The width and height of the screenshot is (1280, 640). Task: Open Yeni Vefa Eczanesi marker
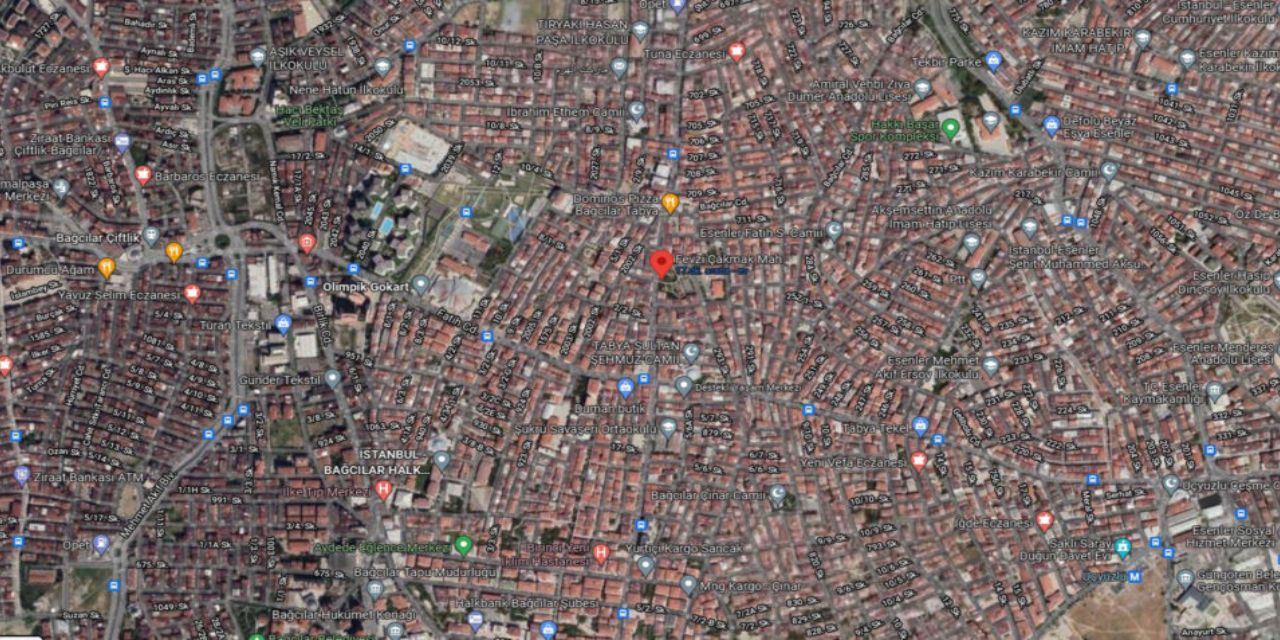point(919,461)
